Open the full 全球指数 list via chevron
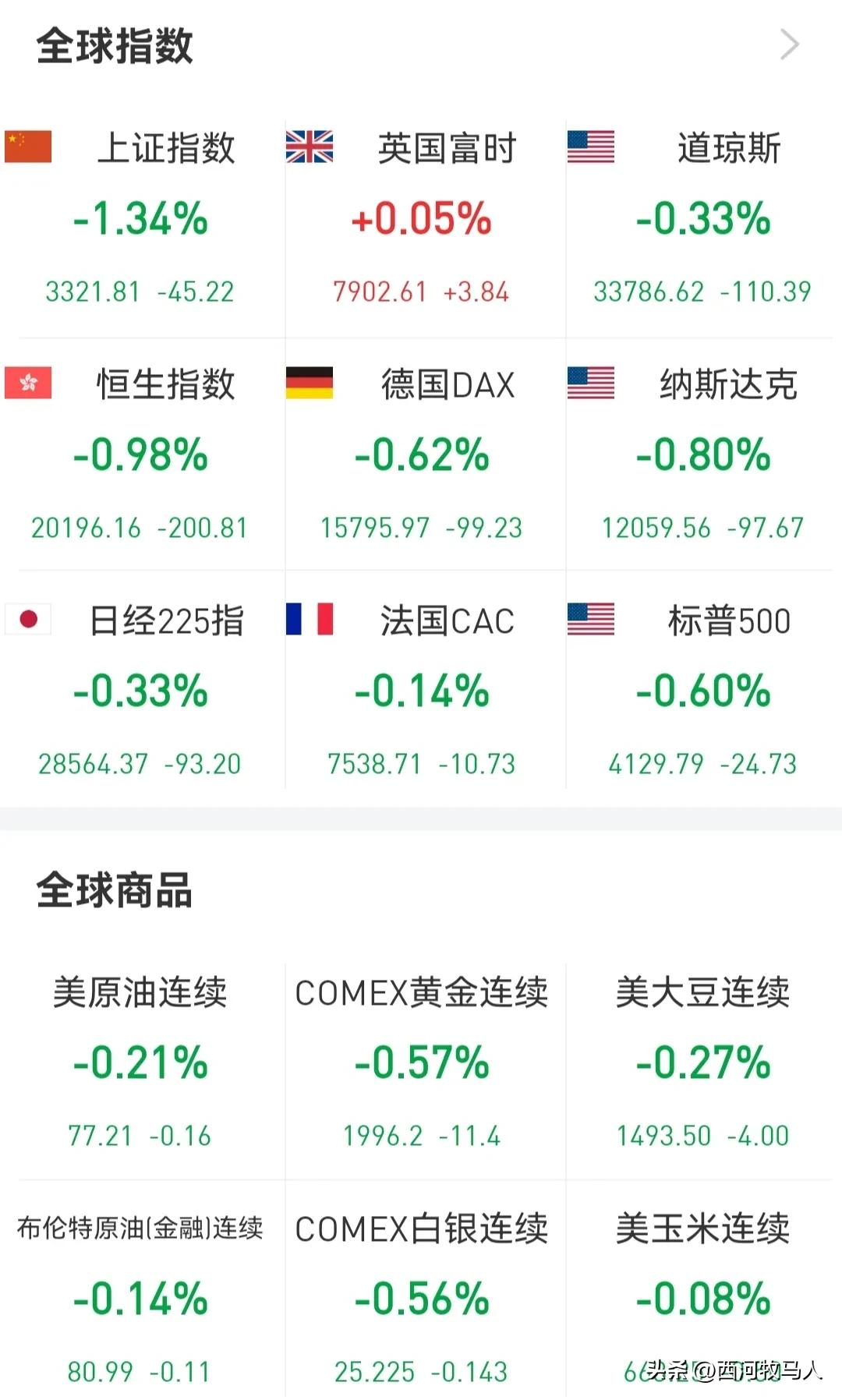The image size is (842, 1400). [790, 45]
